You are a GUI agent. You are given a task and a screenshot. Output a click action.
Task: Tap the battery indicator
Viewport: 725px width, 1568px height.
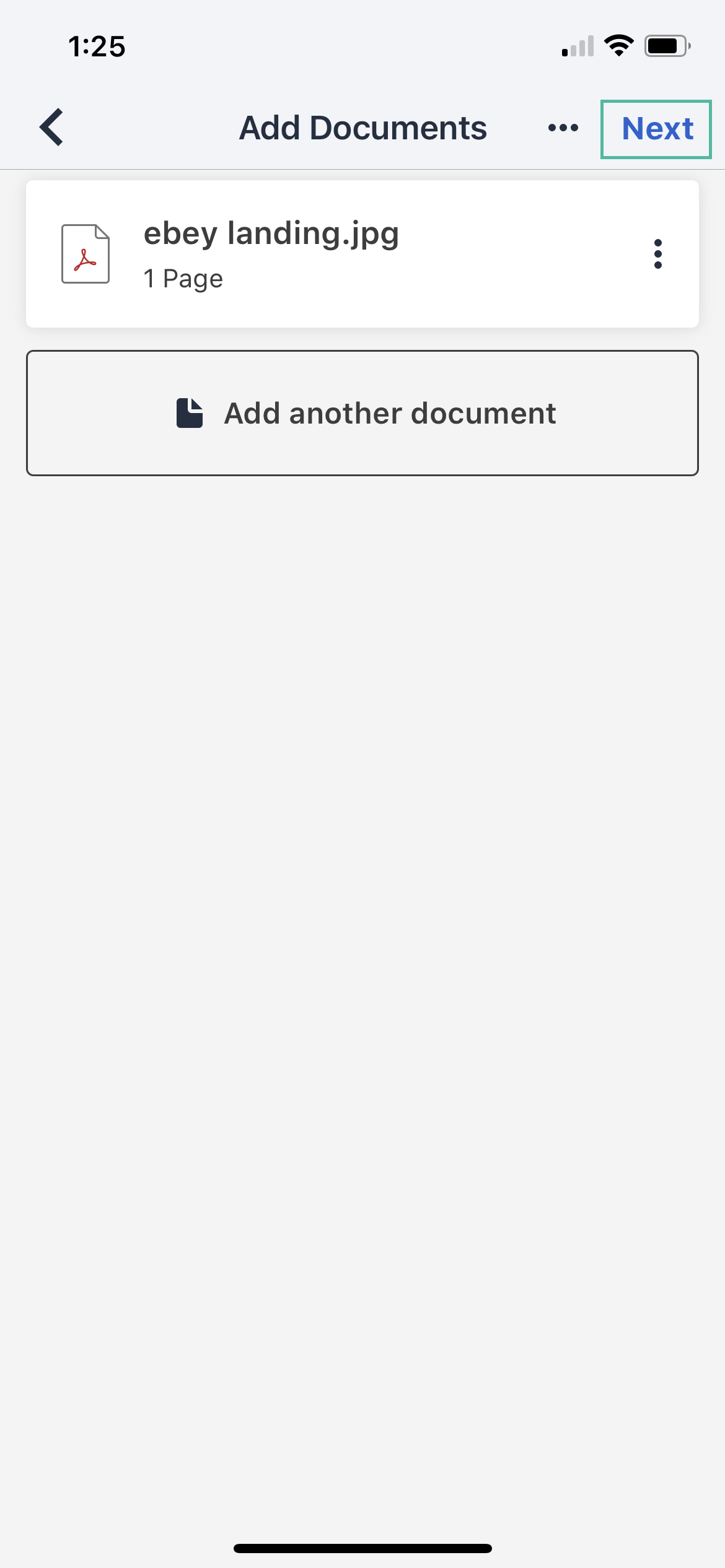666,45
